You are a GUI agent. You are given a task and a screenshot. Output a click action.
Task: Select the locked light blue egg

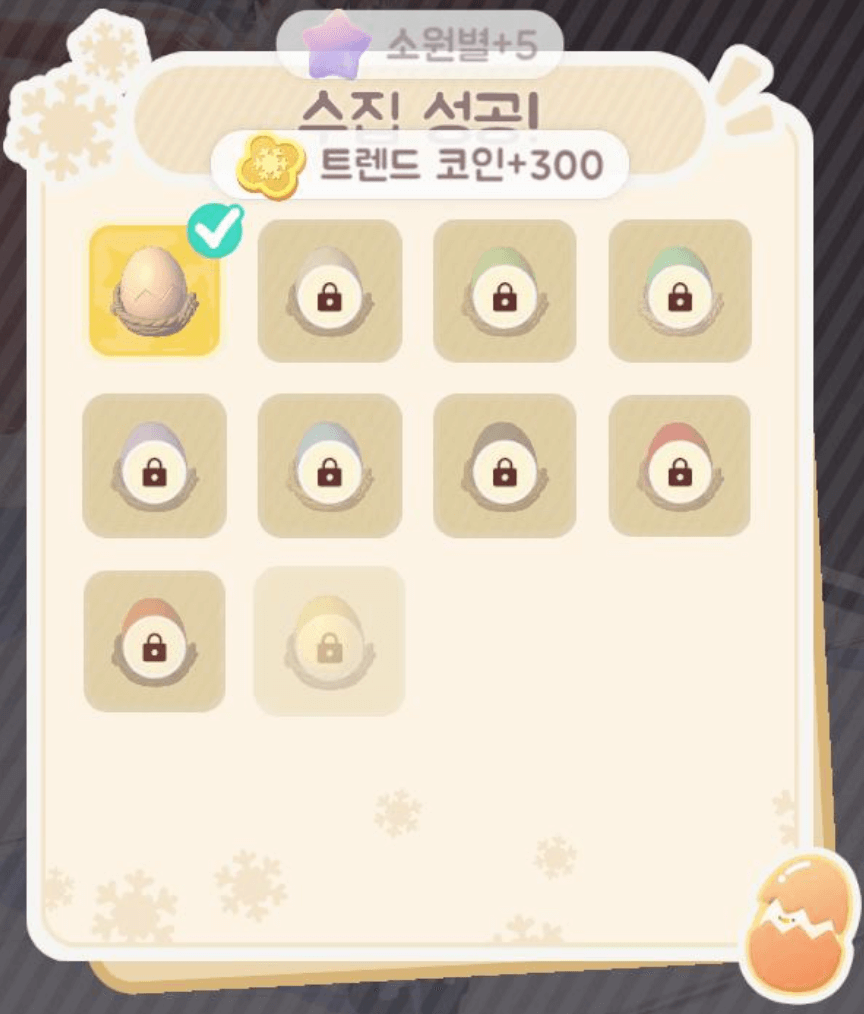[x=329, y=466]
